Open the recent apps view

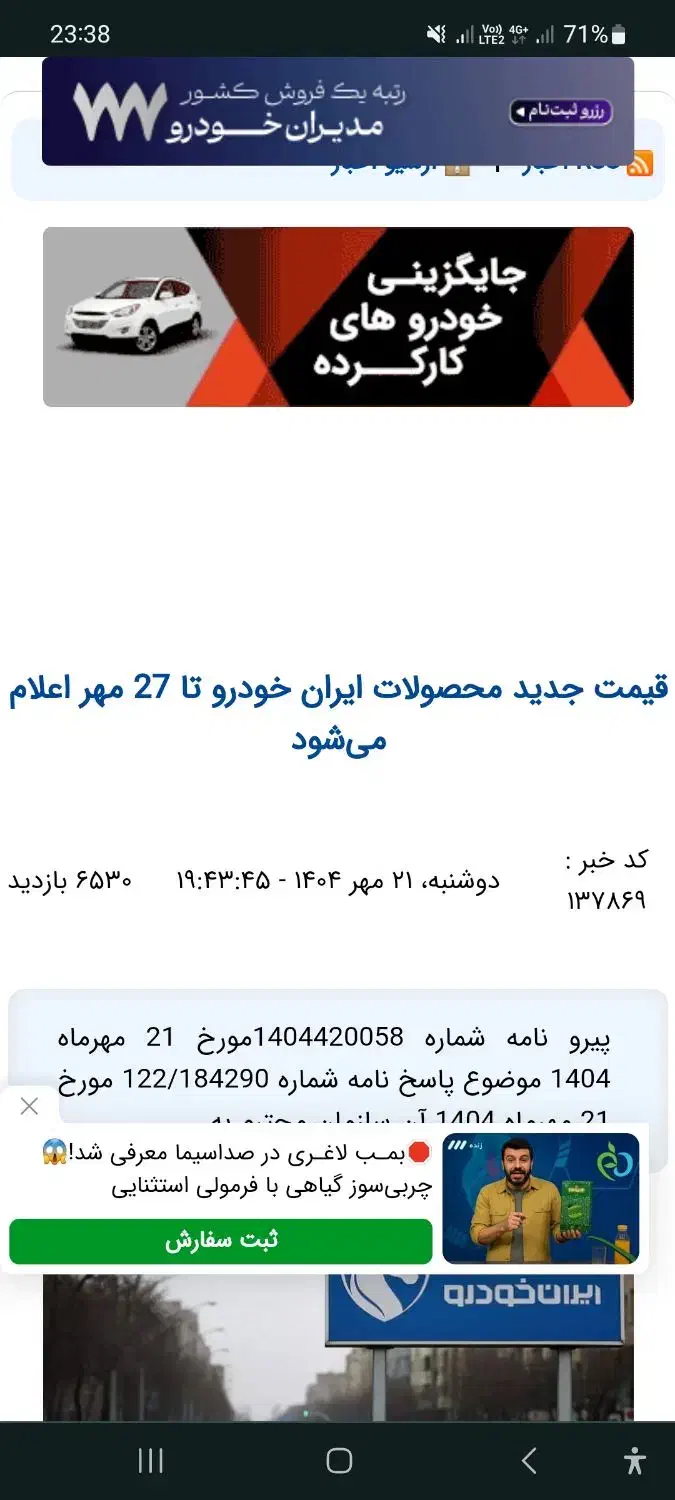150,1461
